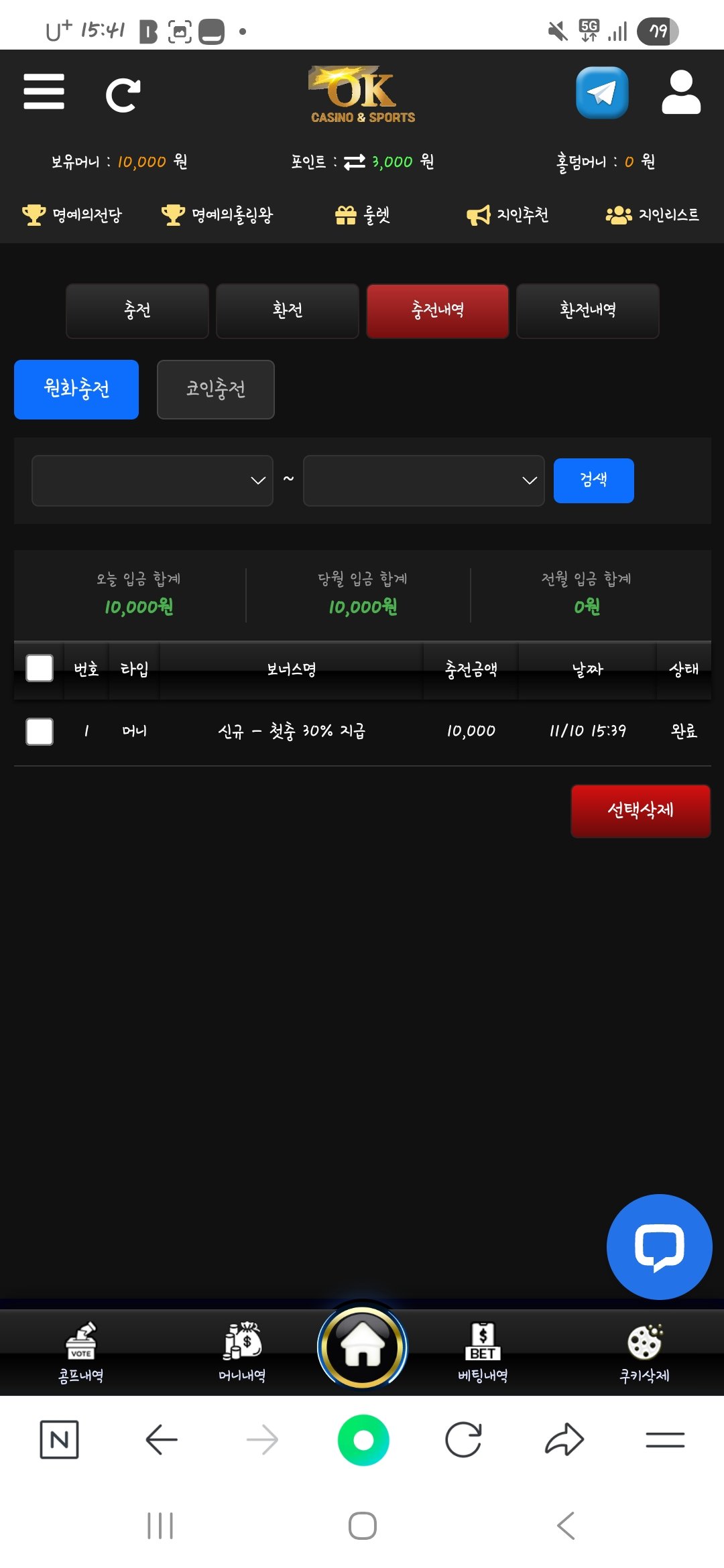Expand the start date dropdown
Screen dimensions: 724x1568
tap(152, 480)
